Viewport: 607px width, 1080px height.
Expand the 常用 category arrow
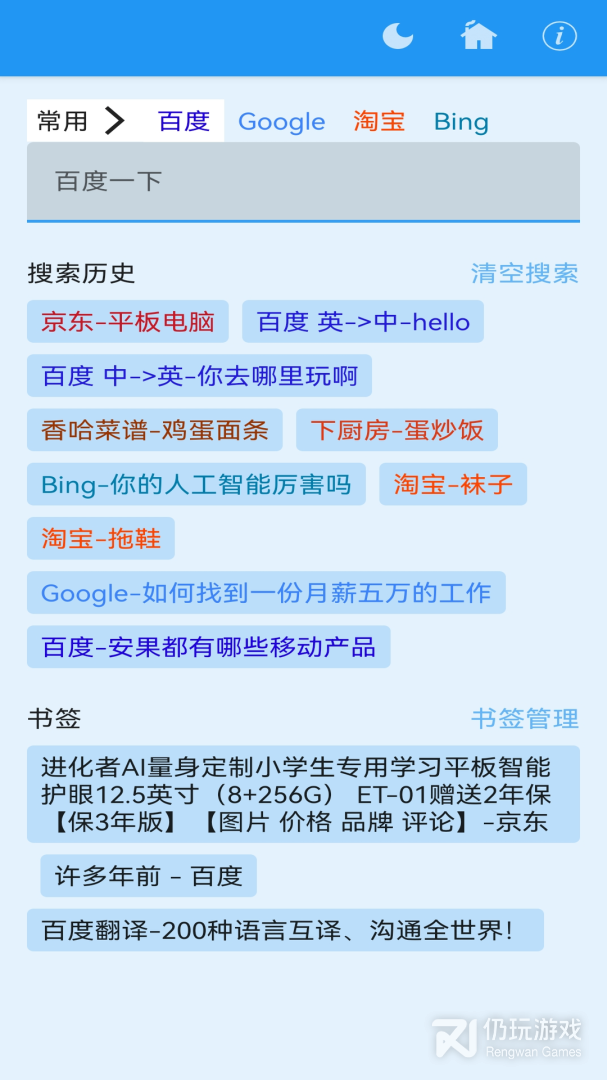point(115,121)
